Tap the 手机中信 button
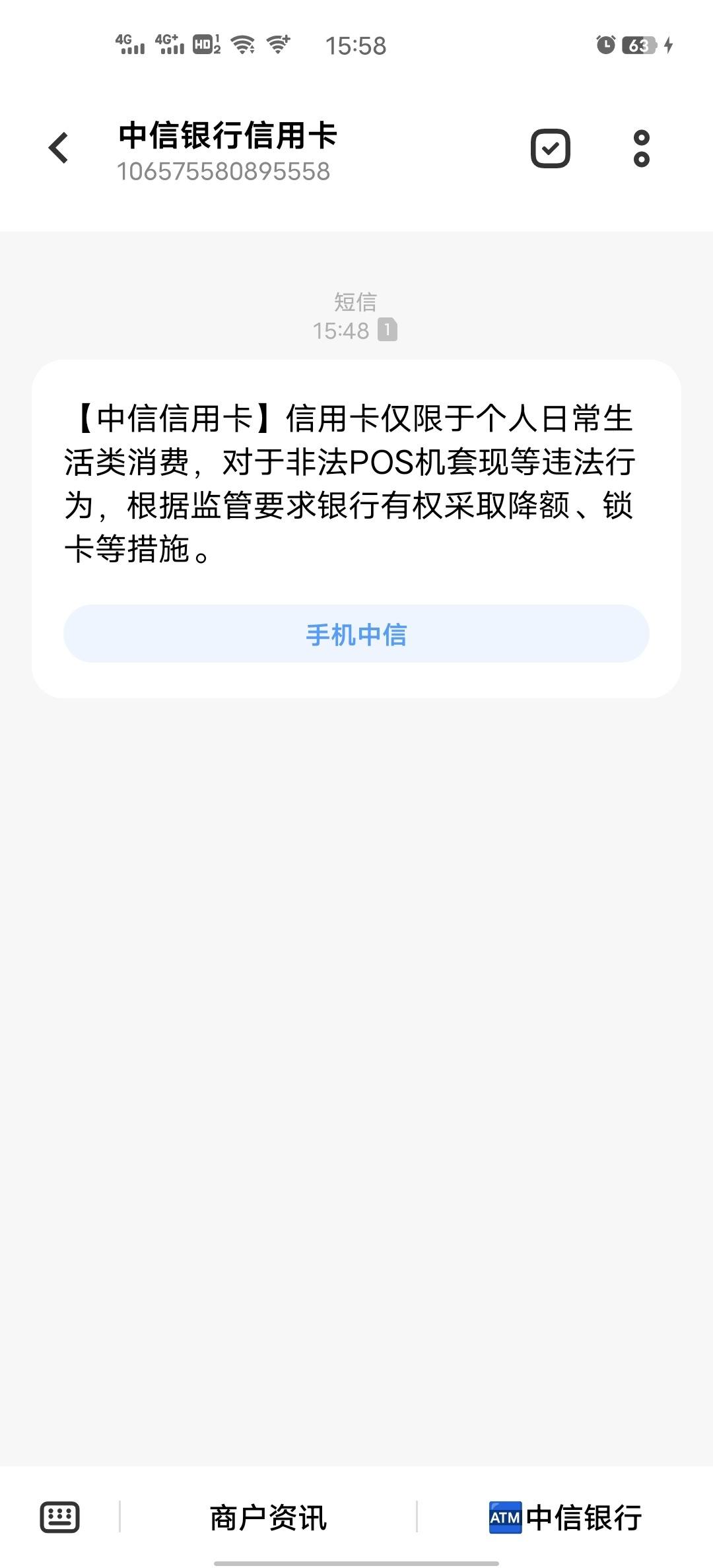 (356, 634)
